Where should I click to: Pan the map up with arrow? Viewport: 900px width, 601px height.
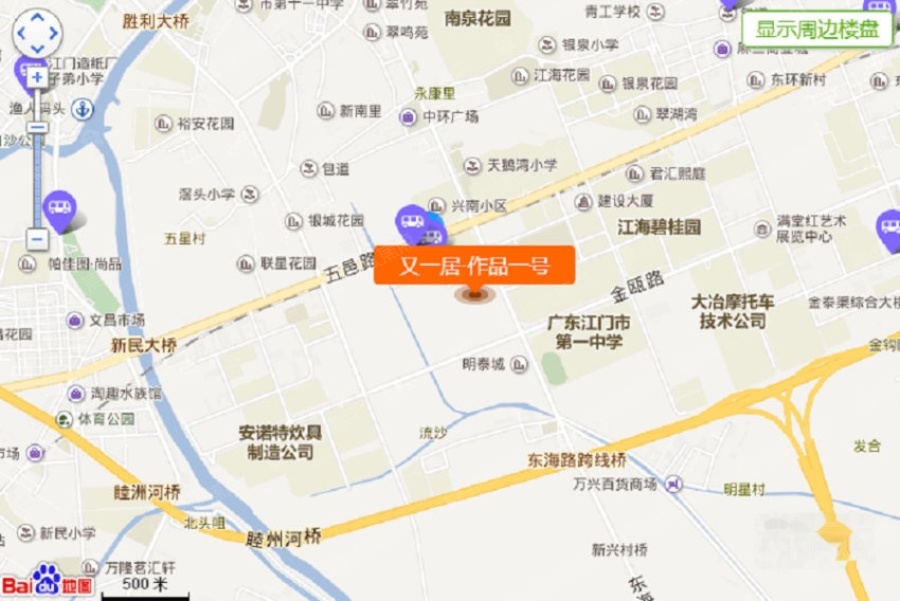click(37, 19)
